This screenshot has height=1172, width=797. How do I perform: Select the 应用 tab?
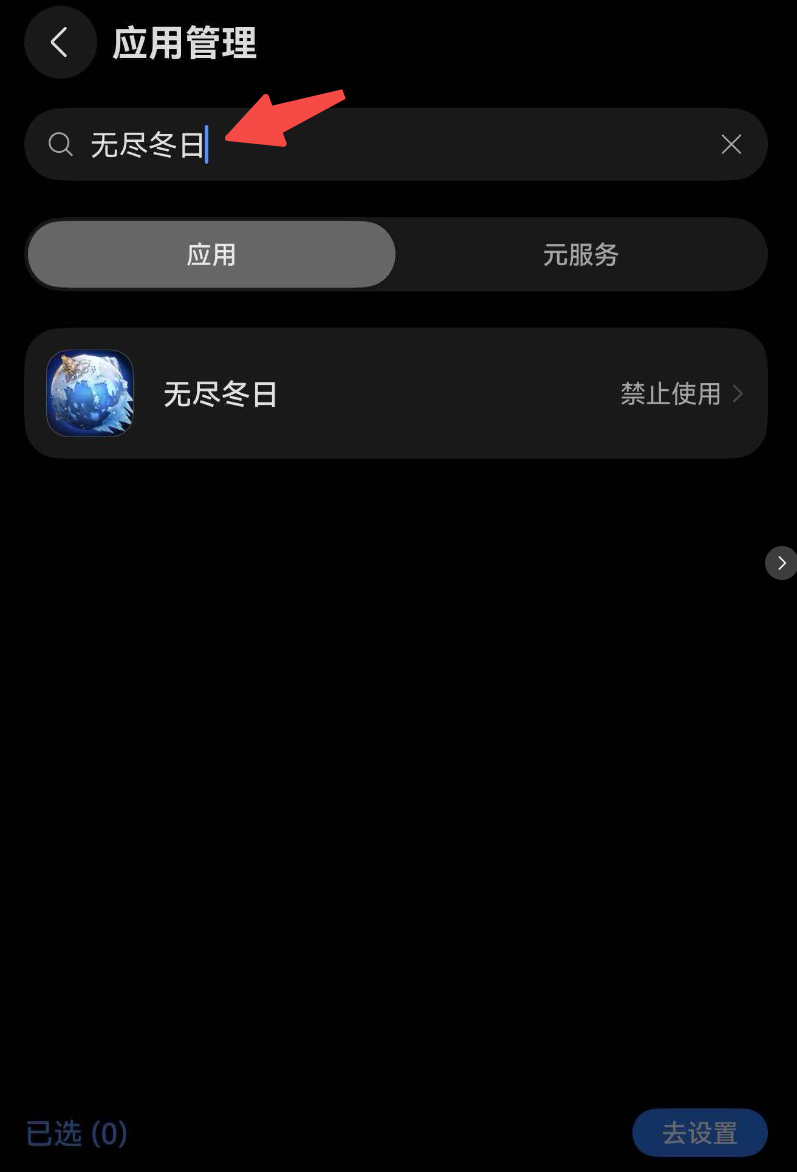coord(211,254)
